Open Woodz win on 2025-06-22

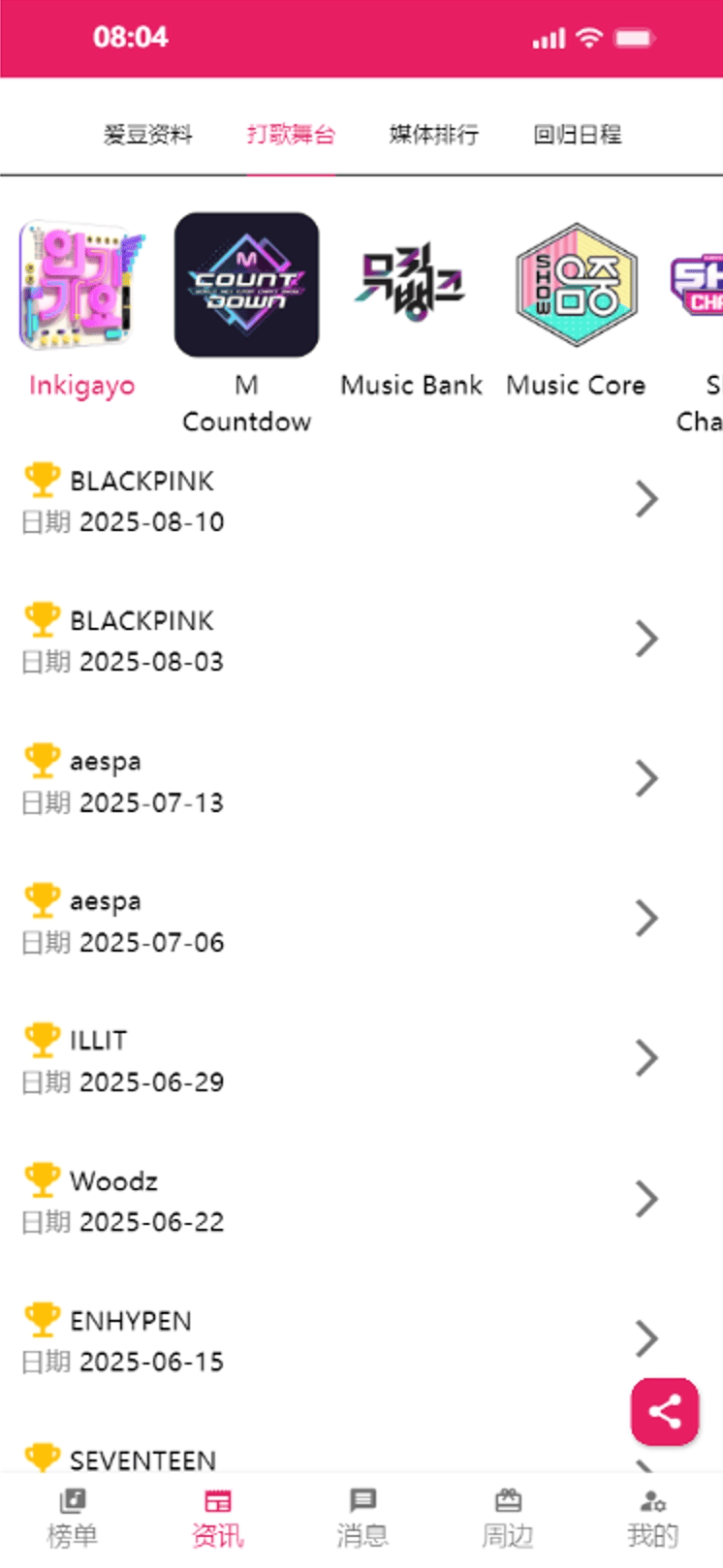pos(339,1200)
